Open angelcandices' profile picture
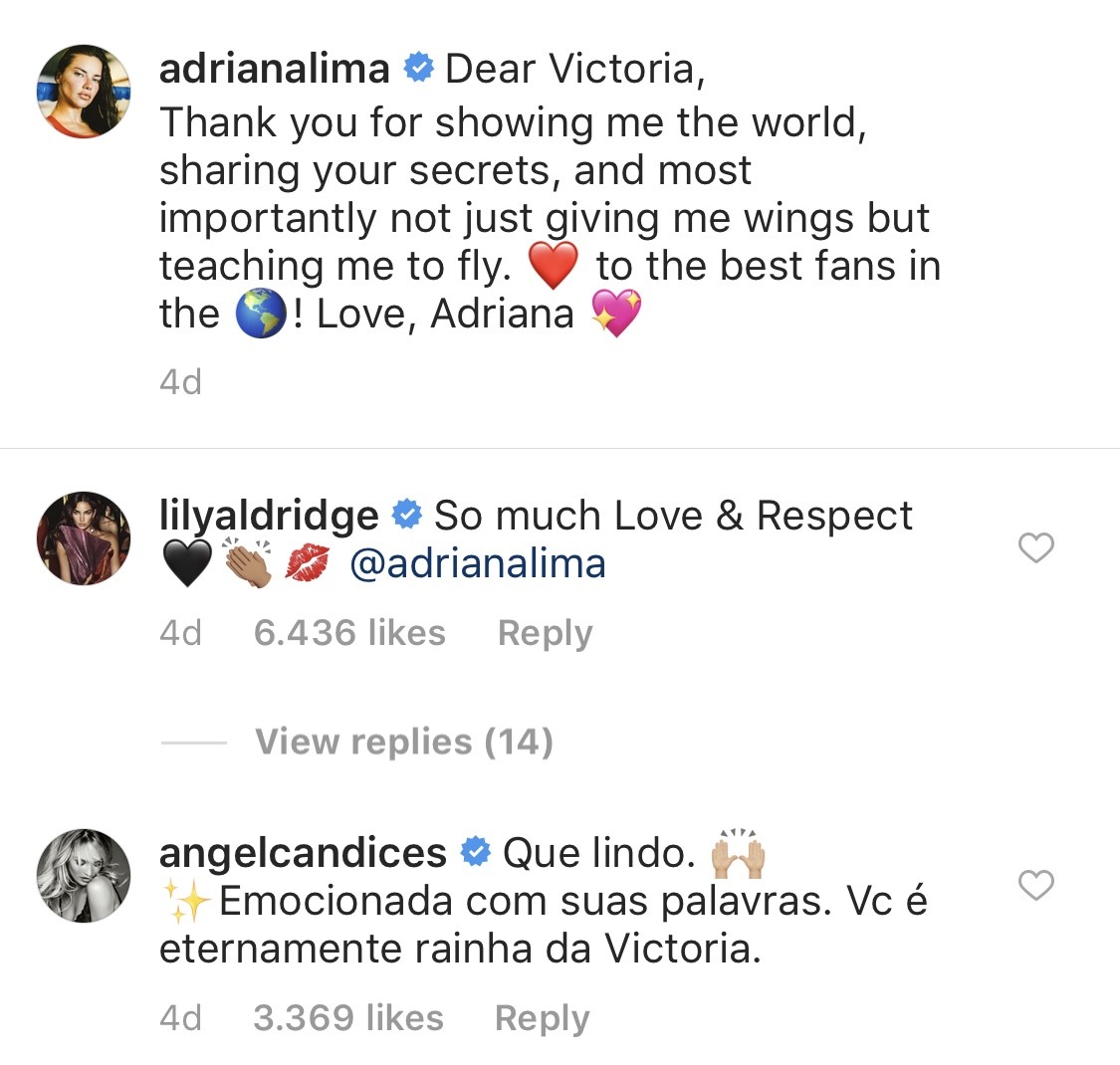Screen dimensions: 1120x1065 point(84,875)
